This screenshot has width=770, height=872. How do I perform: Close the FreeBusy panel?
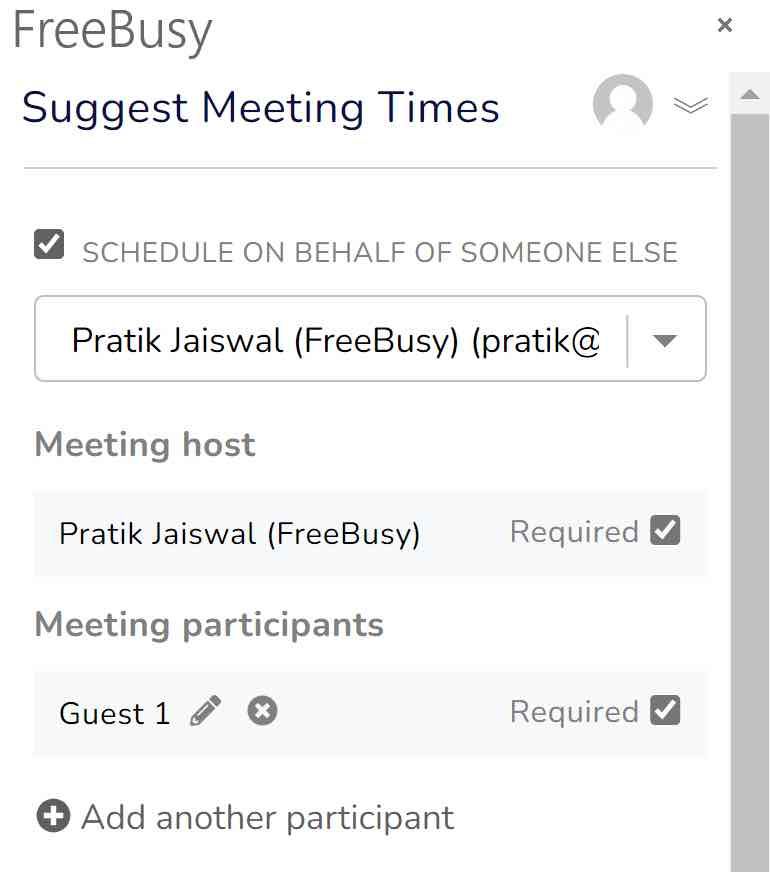pos(724,25)
